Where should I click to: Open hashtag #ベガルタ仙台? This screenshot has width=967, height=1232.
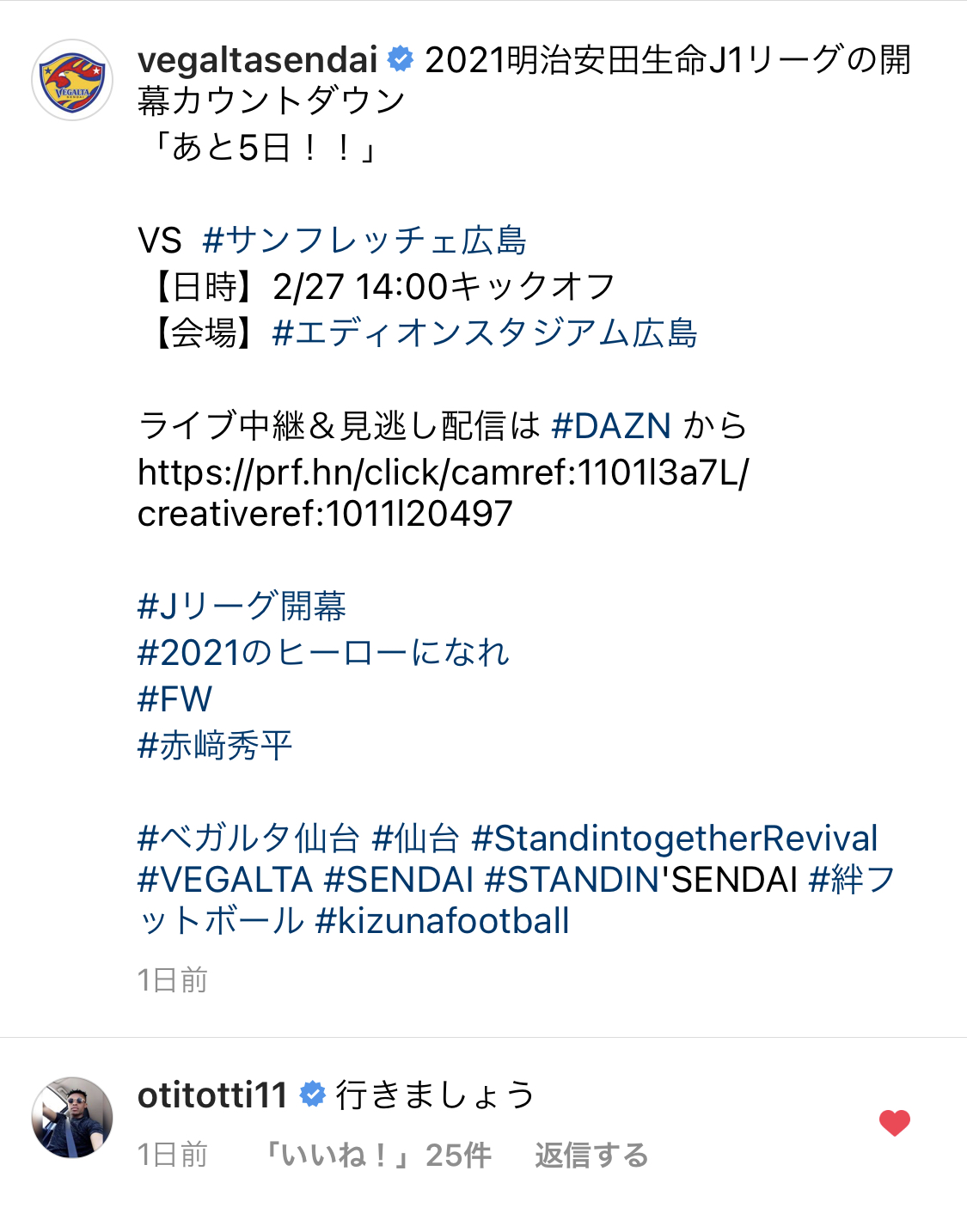pos(248,839)
